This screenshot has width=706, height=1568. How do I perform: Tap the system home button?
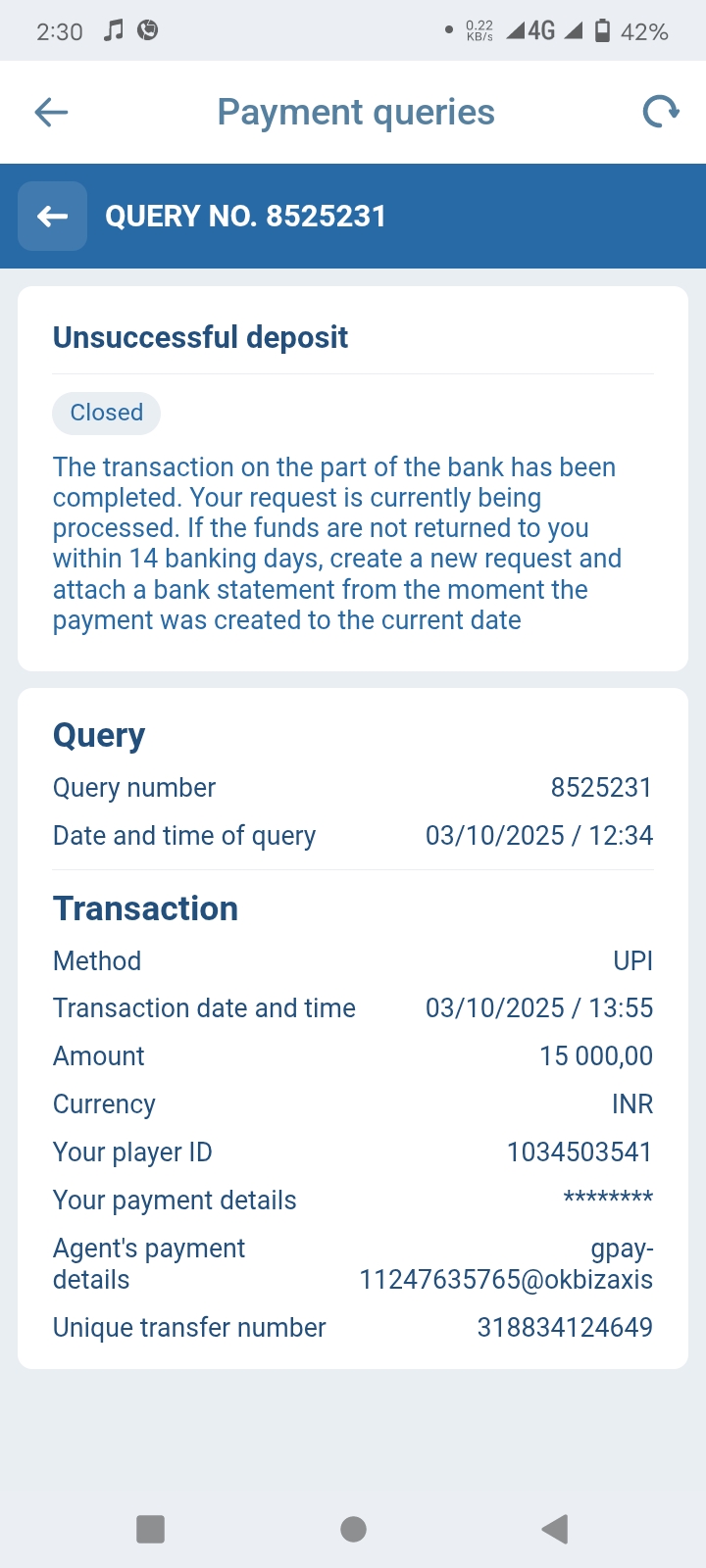353,1529
